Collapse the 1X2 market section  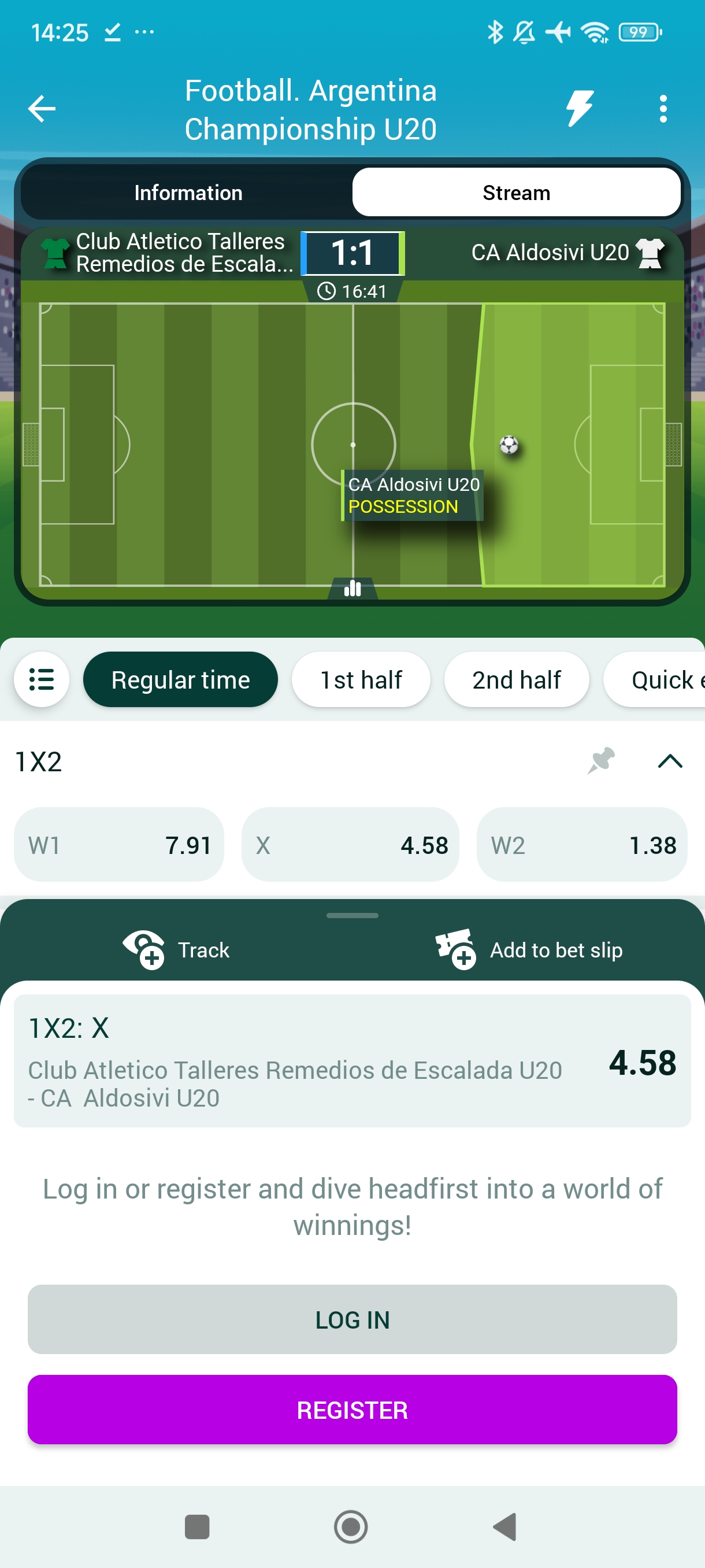coord(670,761)
